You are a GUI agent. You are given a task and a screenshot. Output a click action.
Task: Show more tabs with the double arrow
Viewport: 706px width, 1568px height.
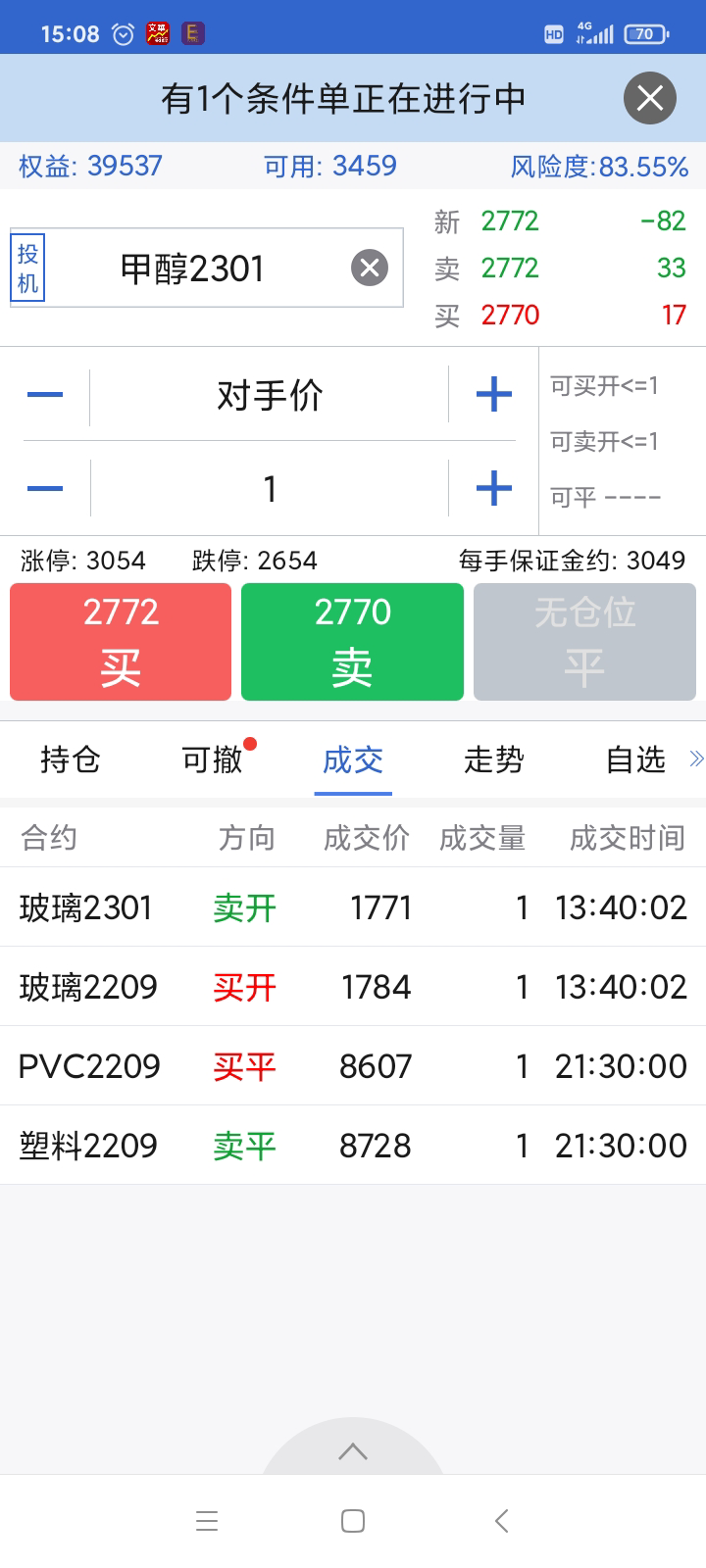[696, 759]
